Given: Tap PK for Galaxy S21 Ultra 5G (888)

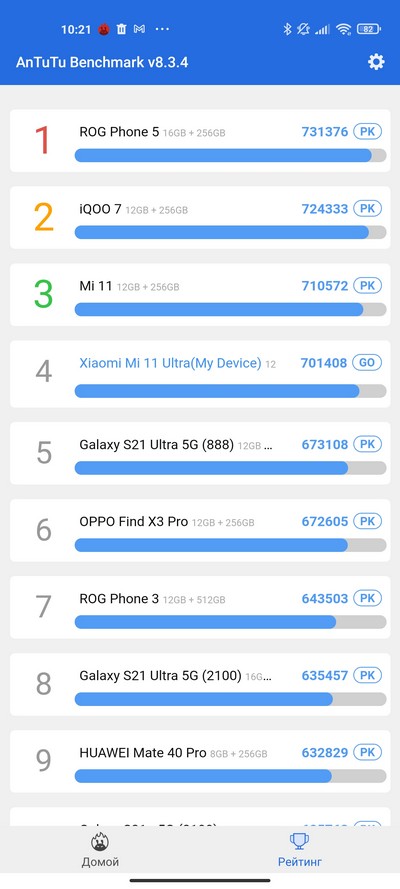Looking at the screenshot, I should click(367, 444).
